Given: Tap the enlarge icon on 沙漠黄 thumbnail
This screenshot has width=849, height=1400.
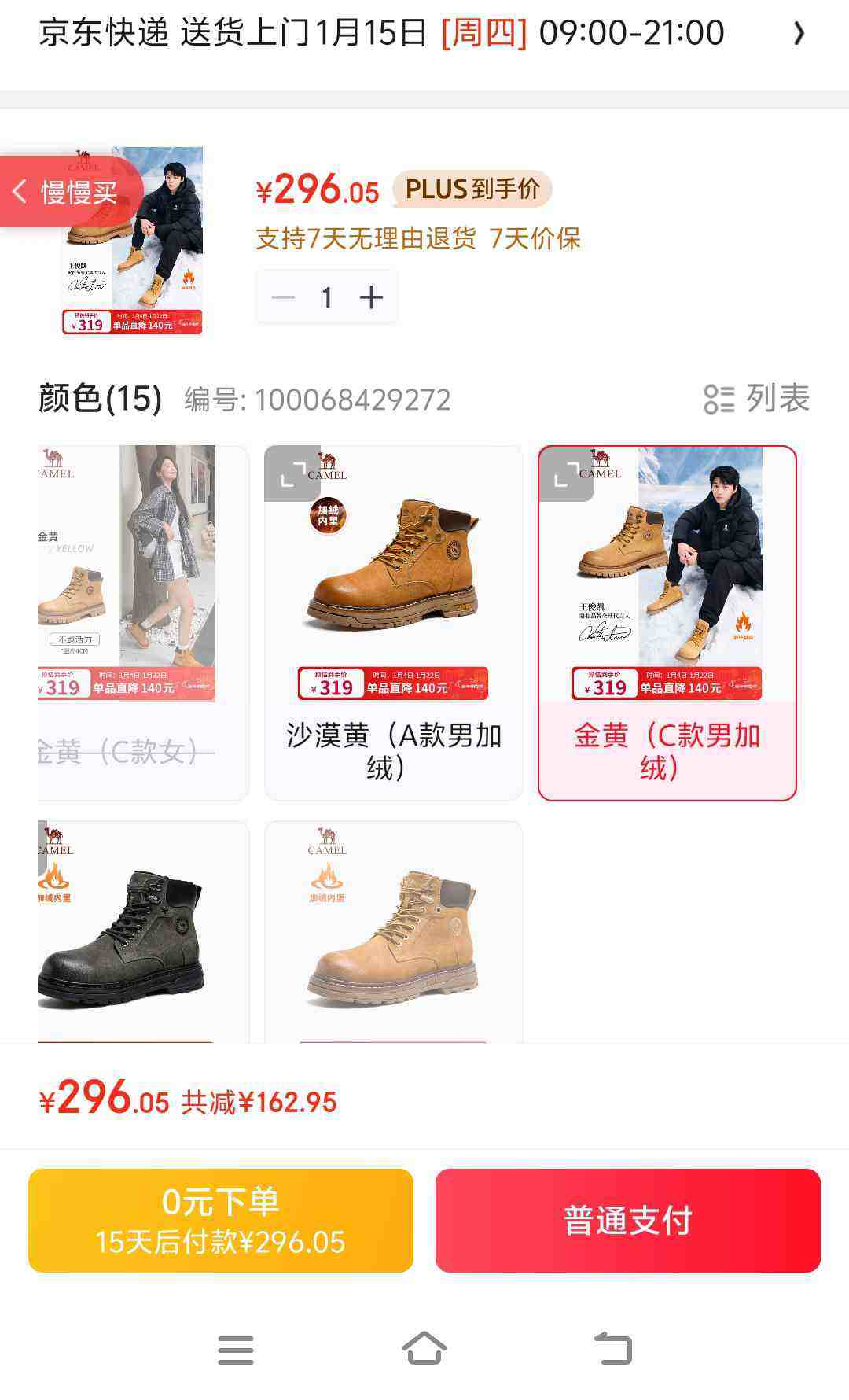Looking at the screenshot, I should click(x=291, y=476).
